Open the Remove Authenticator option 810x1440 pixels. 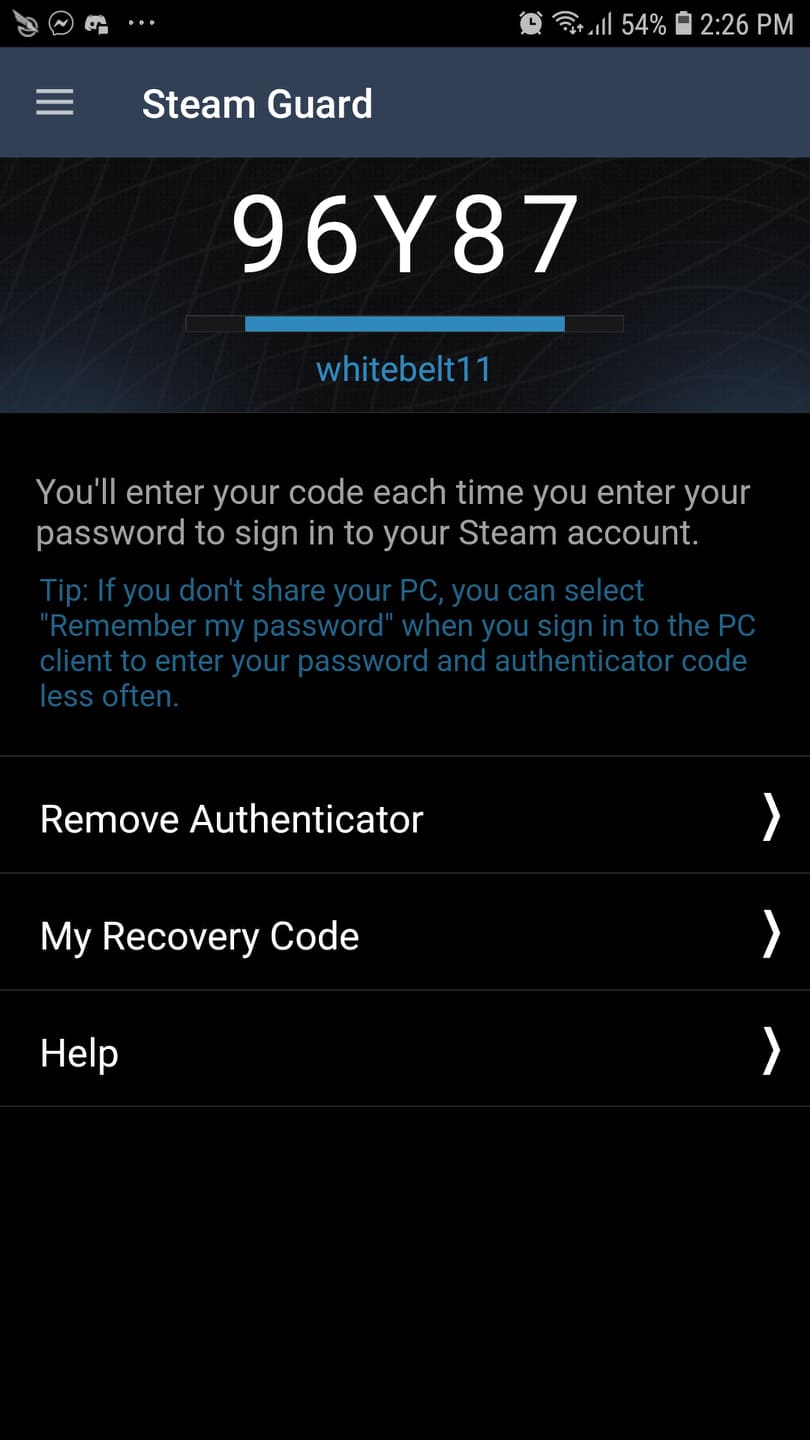coord(404,818)
